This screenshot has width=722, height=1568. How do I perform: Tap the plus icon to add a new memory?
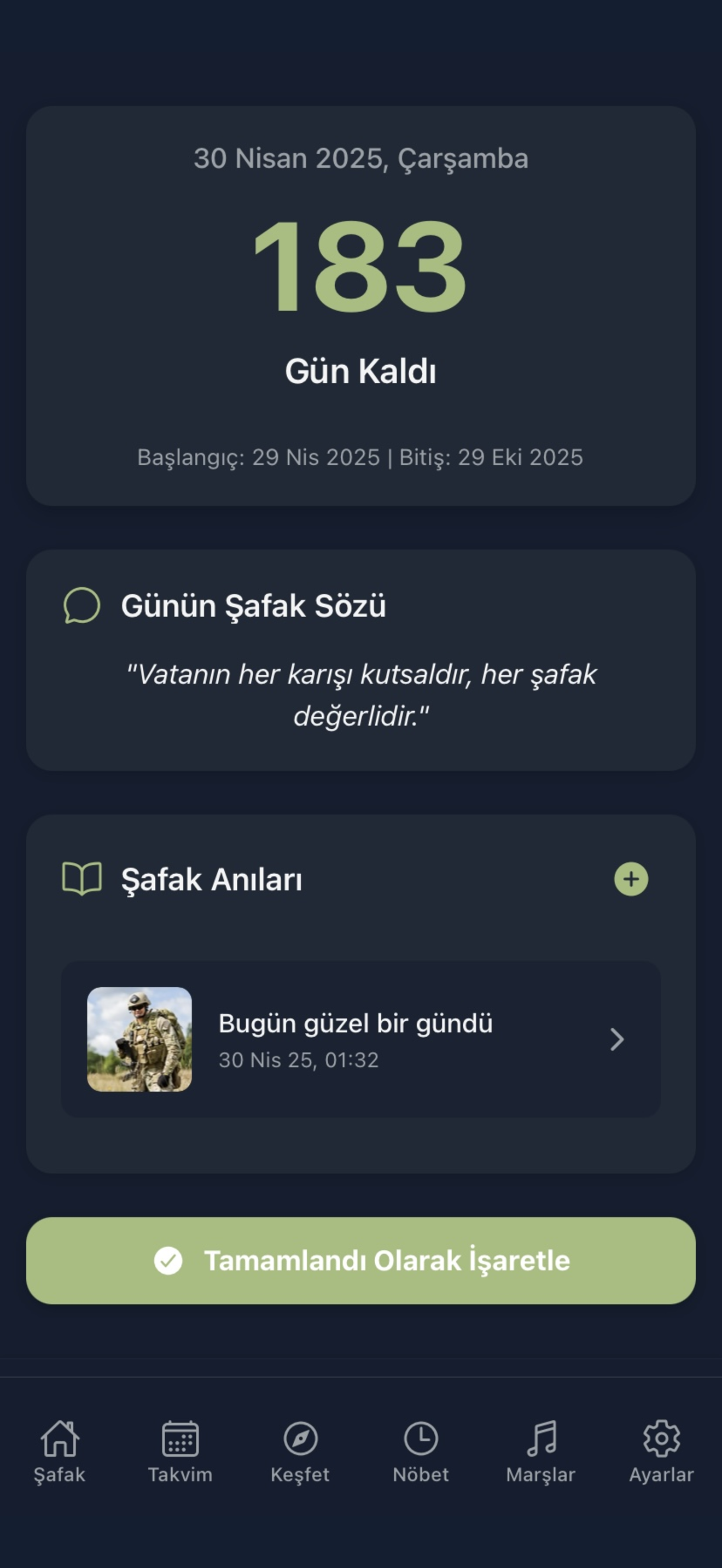point(631,879)
